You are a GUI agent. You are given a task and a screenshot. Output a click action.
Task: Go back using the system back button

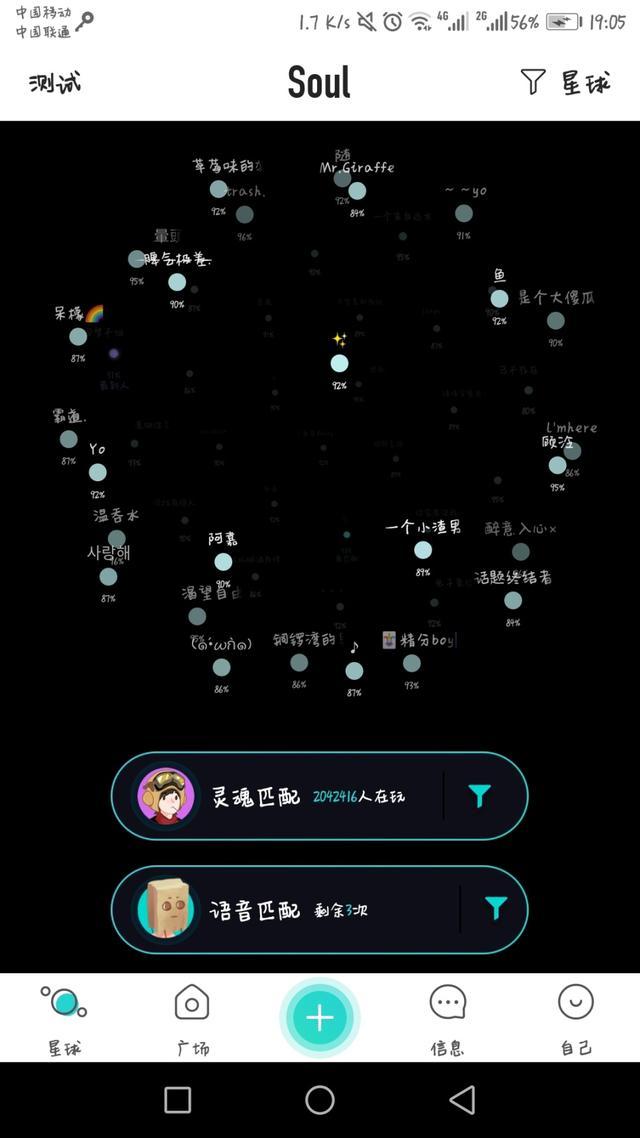click(x=461, y=1100)
